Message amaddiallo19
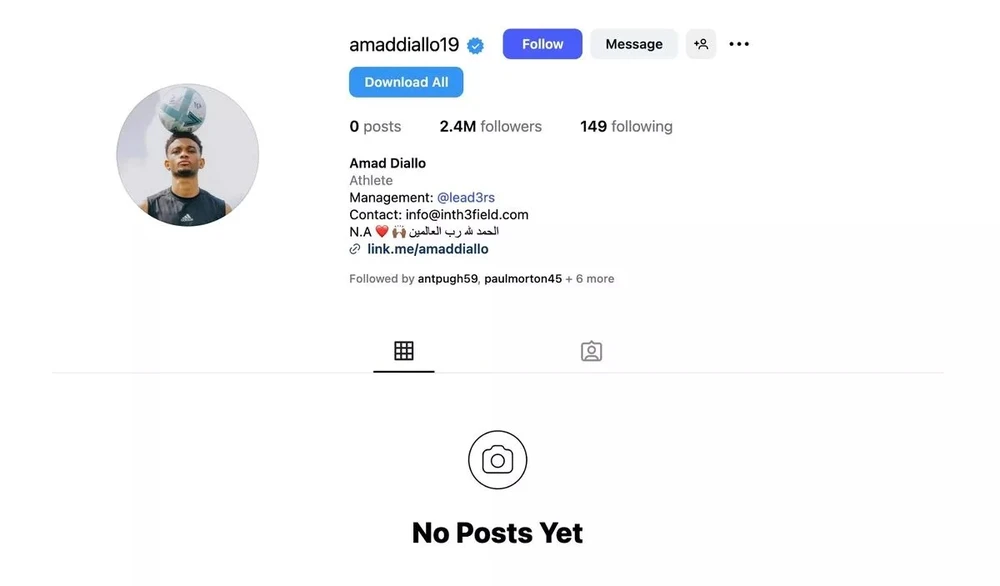 point(633,44)
